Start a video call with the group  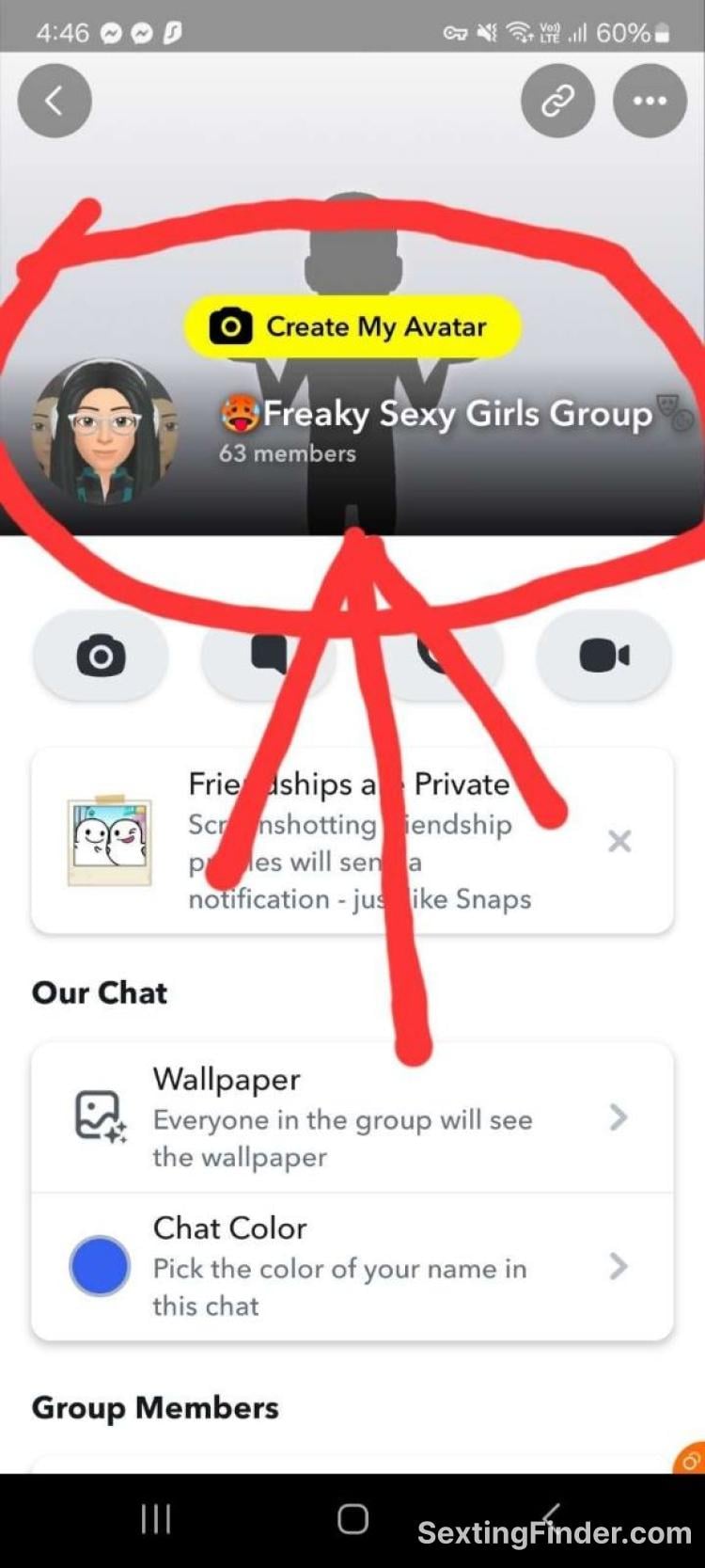[x=603, y=656]
